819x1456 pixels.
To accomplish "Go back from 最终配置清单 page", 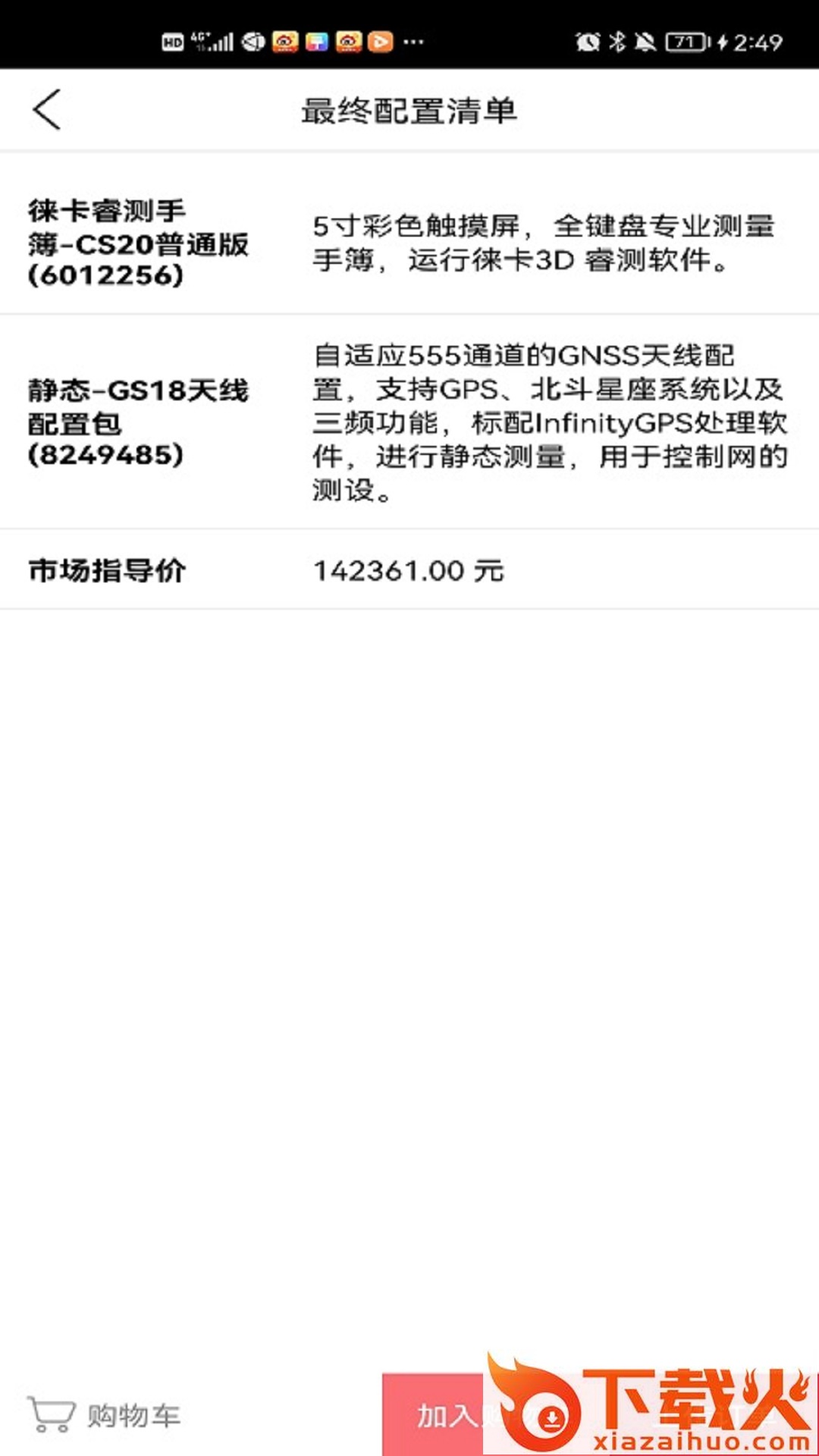I will (x=47, y=110).
